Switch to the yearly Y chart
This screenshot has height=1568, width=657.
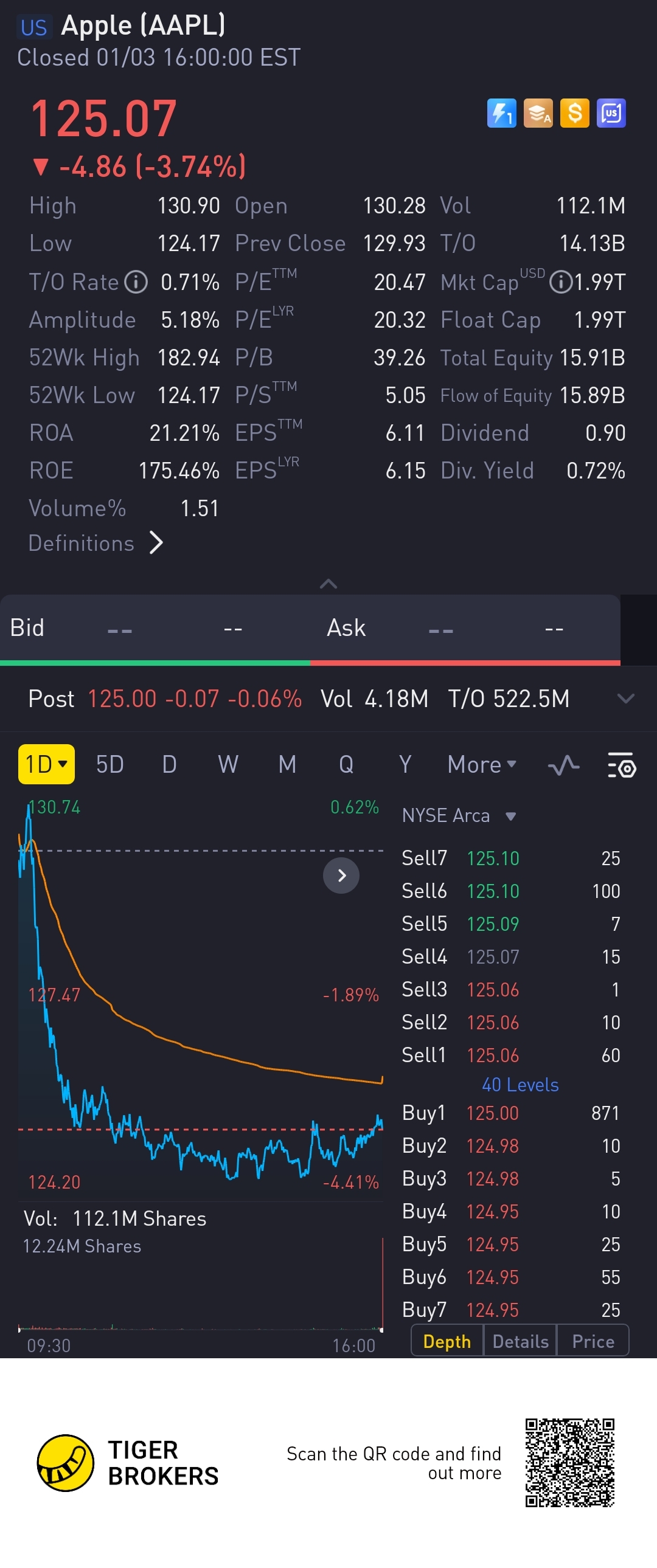[405, 764]
